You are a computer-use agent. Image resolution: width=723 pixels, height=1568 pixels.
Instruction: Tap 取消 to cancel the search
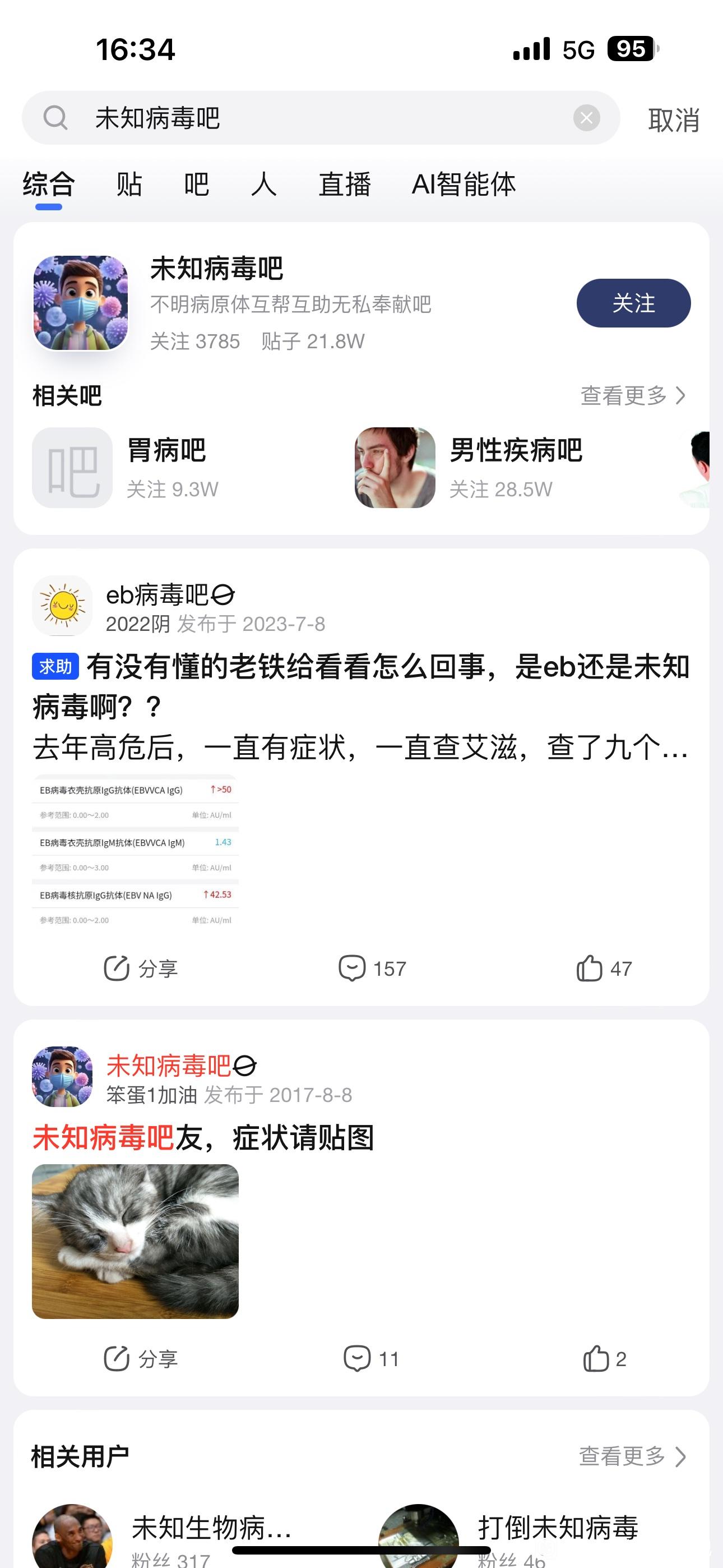pos(673,120)
